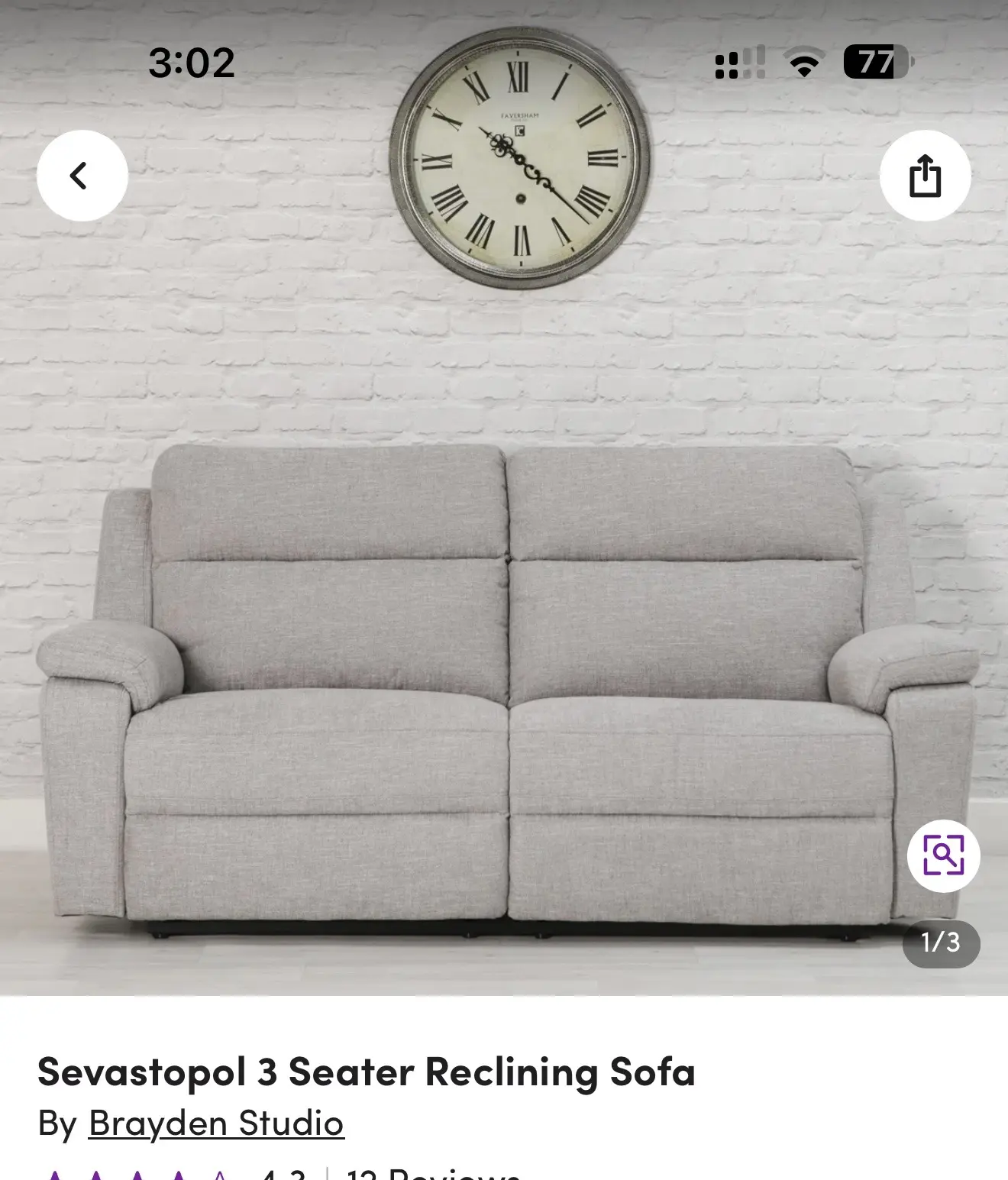
Task: Go back to the previous page
Action: pyautogui.click(x=82, y=176)
